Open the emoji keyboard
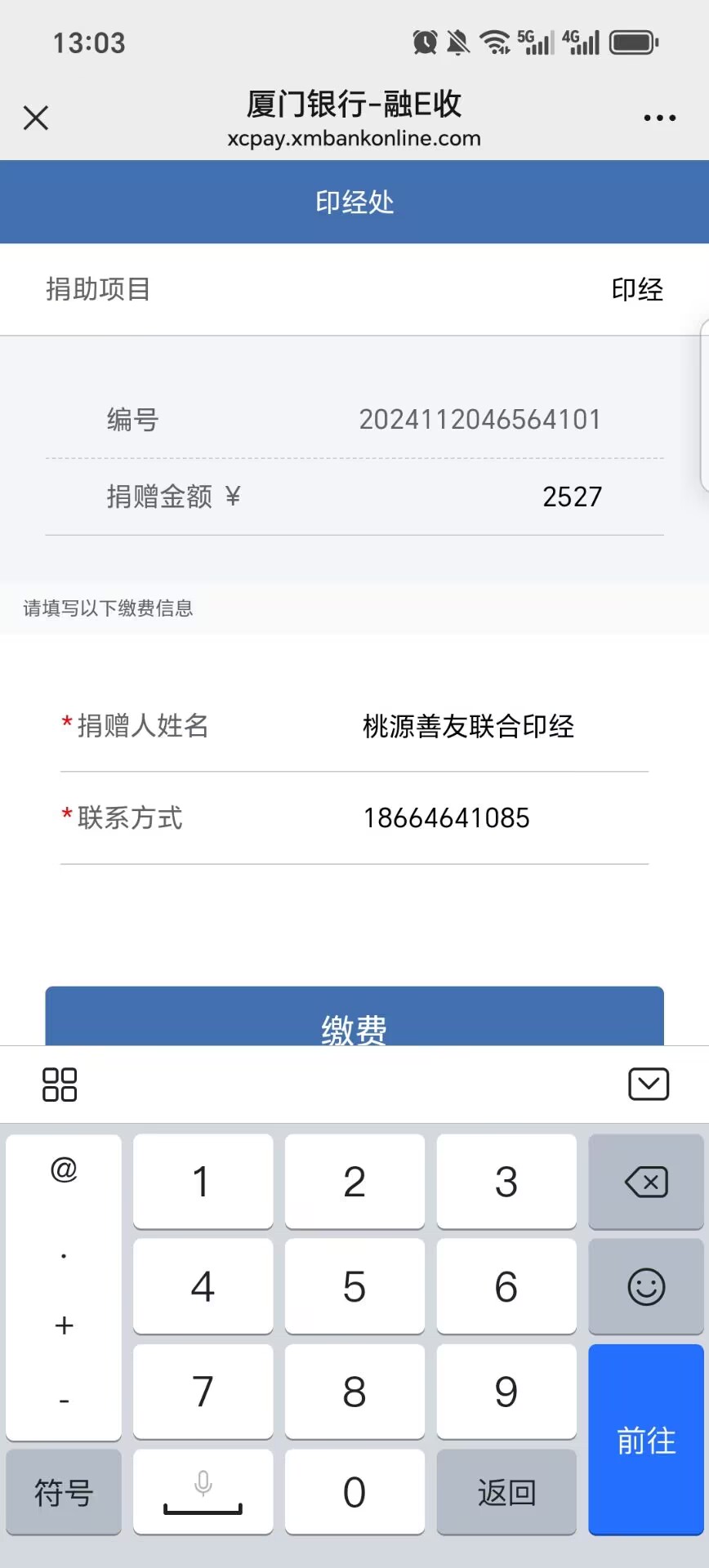The width and height of the screenshot is (709, 1568). point(646,1287)
